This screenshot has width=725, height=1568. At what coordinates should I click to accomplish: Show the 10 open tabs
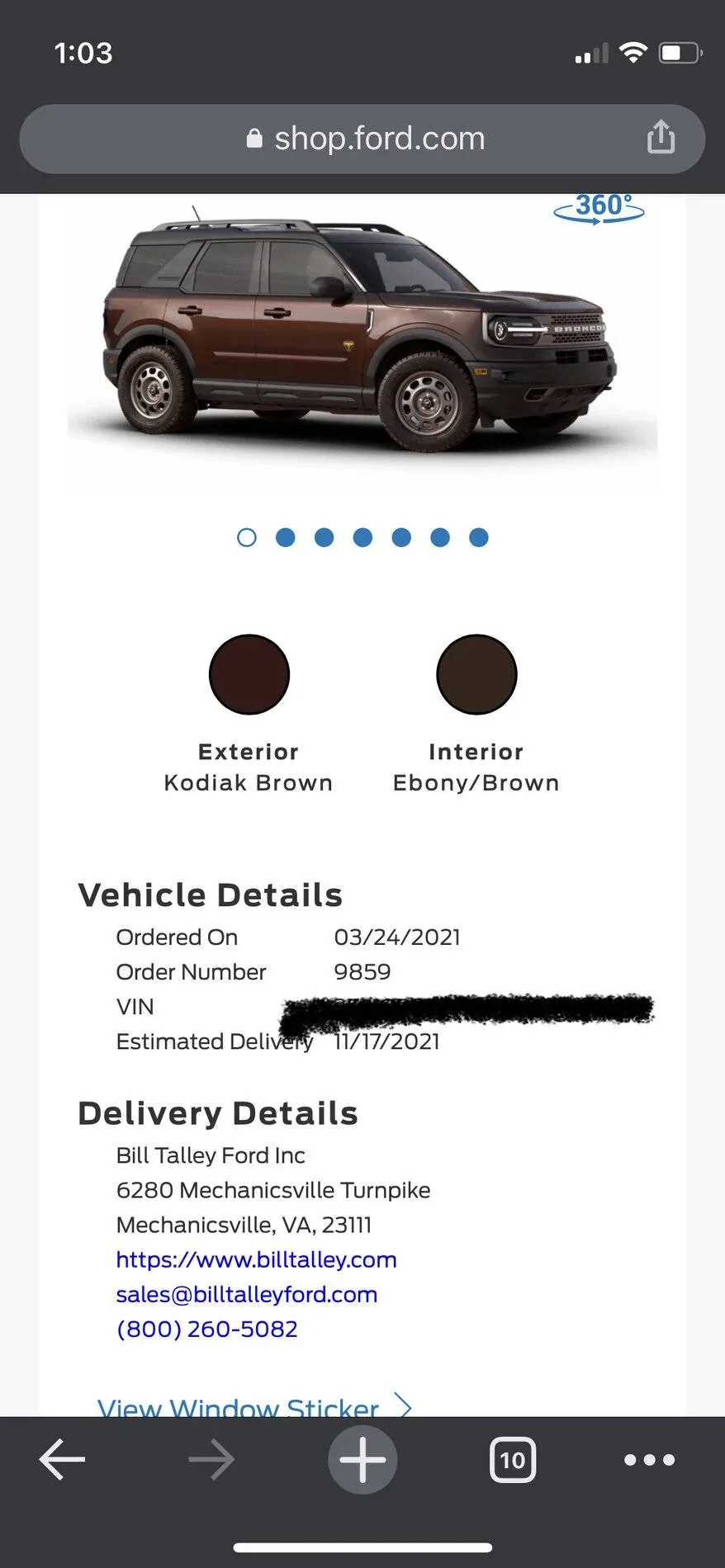[512, 1460]
